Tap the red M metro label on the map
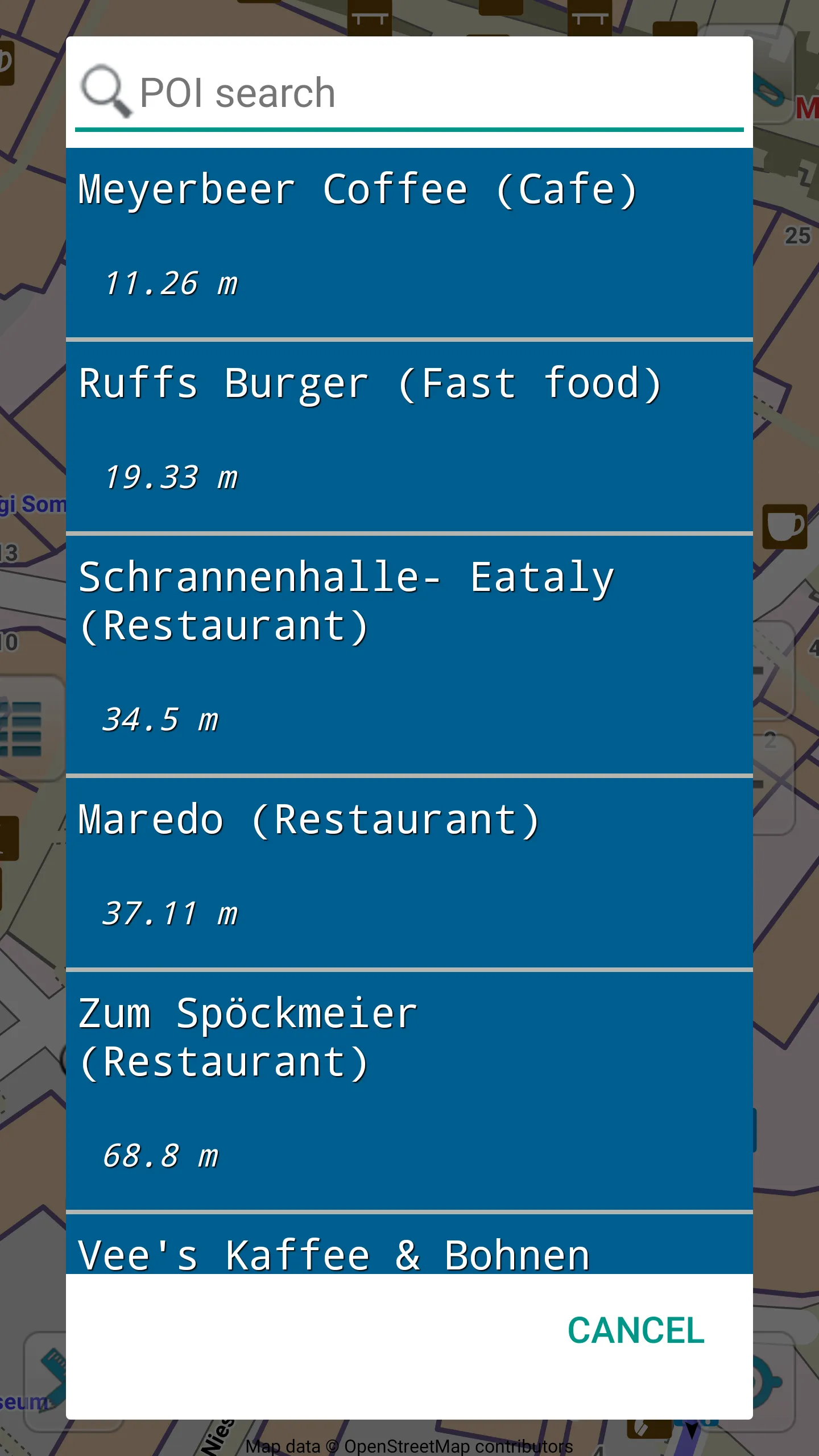The width and height of the screenshot is (819, 1456). pyautogui.click(x=809, y=108)
